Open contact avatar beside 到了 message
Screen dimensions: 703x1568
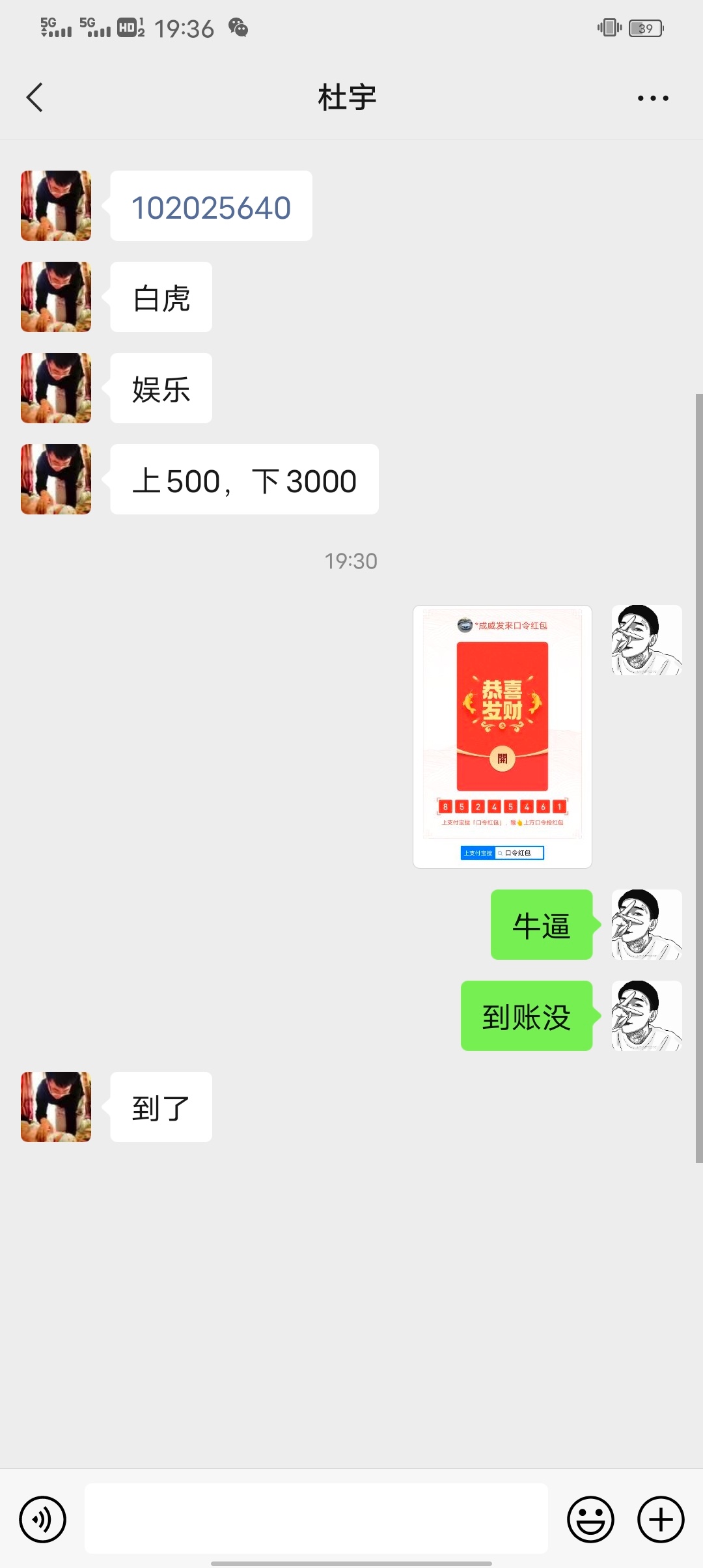click(56, 1106)
